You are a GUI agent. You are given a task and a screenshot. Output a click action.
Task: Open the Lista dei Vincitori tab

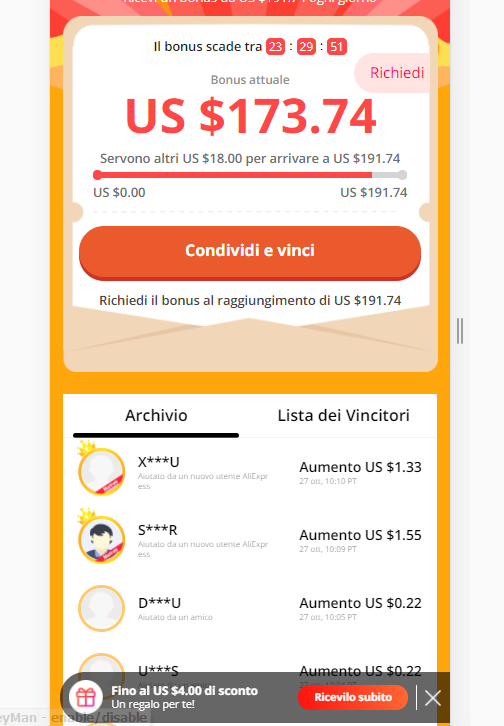(343, 415)
